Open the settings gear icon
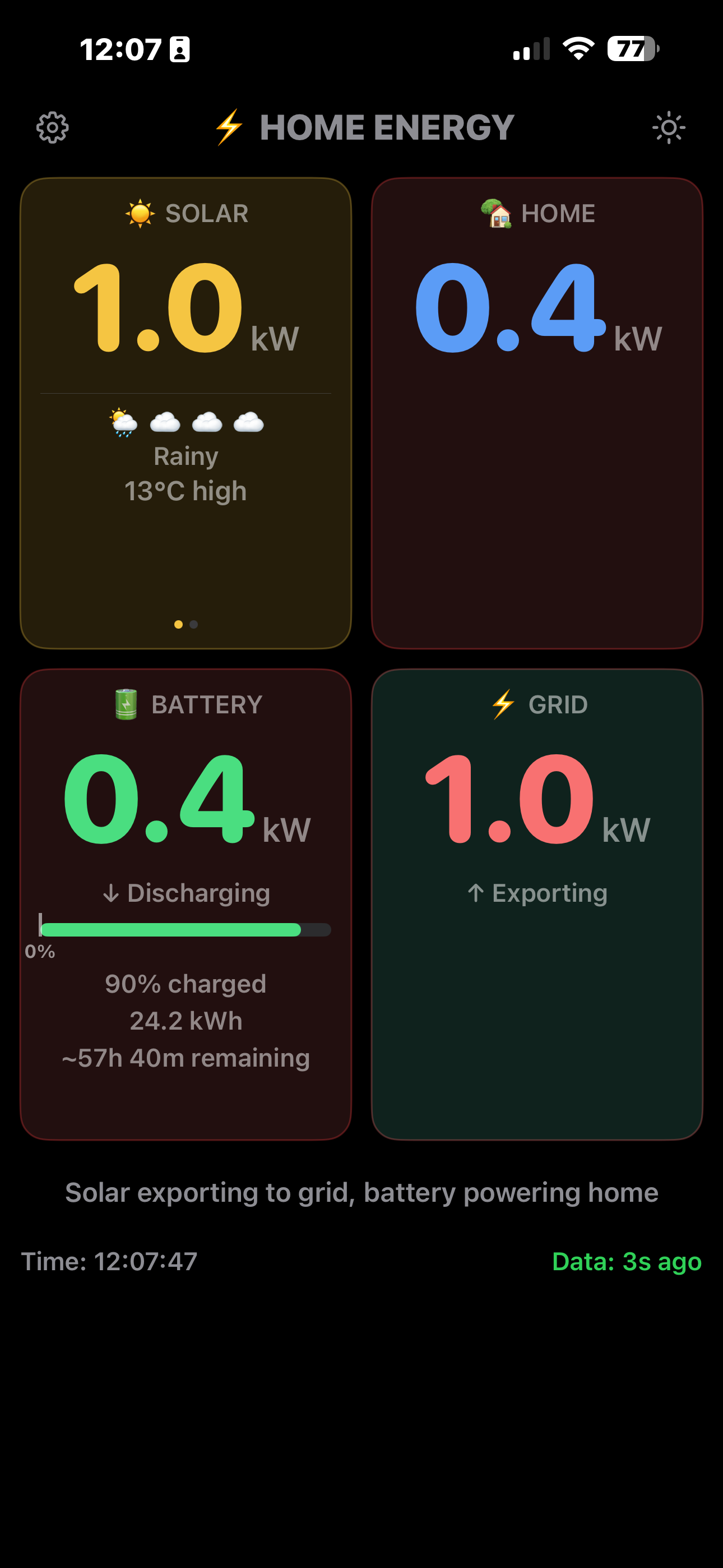The width and height of the screenshot is (723, 1568). click(x=52, y=128)
